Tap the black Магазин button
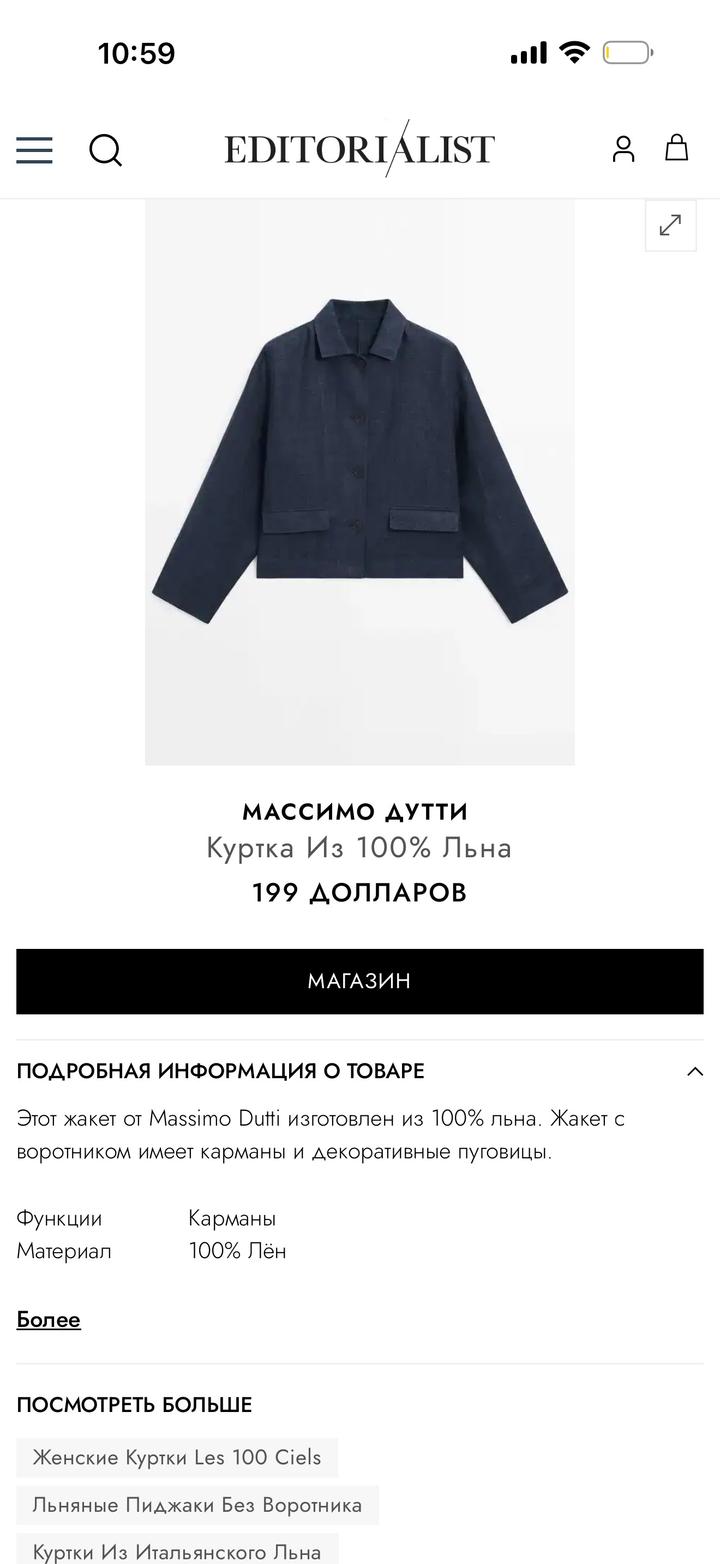This screenshot has width=720, height=1564. (x=359, y=981)
